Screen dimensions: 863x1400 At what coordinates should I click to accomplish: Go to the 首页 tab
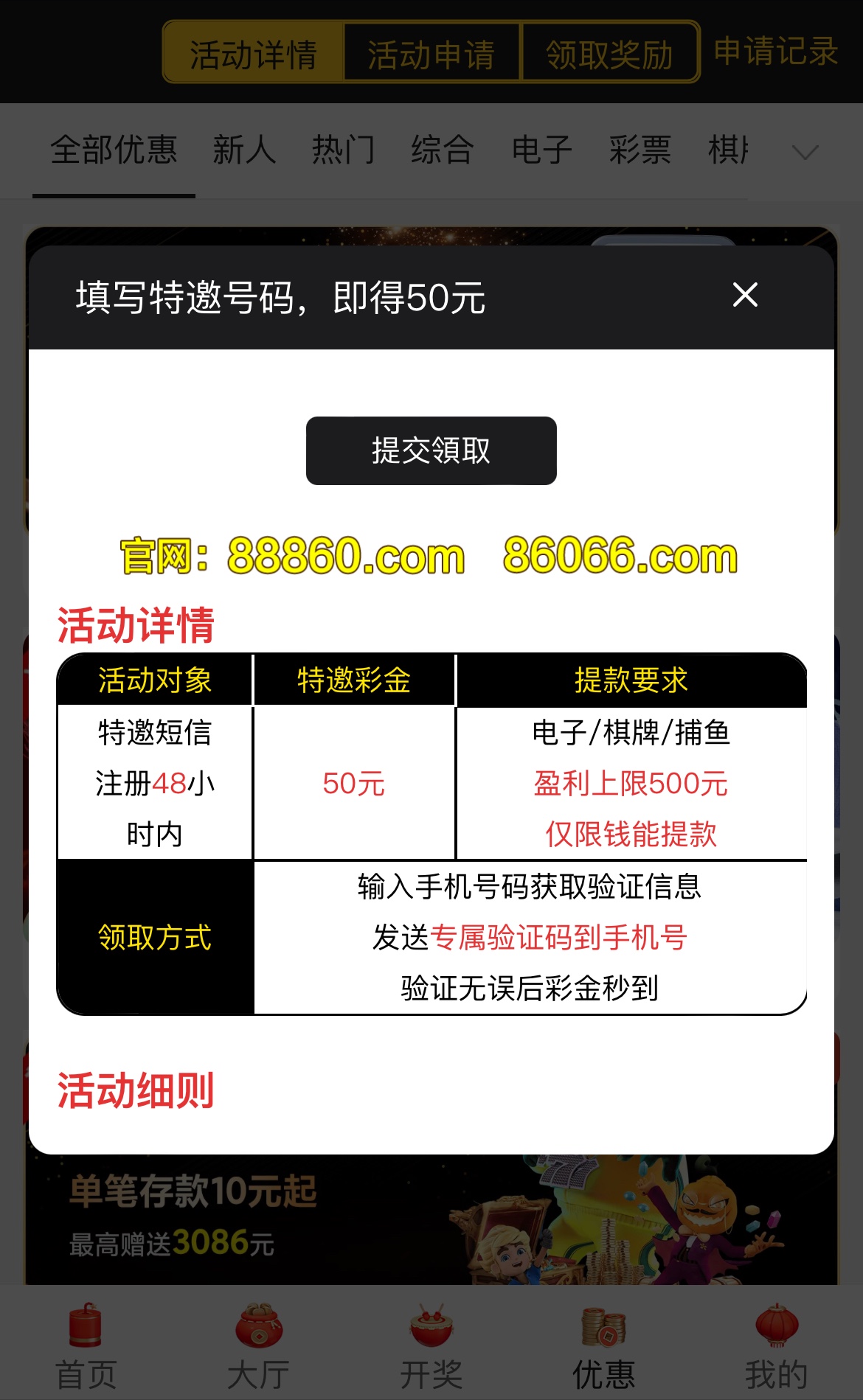(86, 1345)
